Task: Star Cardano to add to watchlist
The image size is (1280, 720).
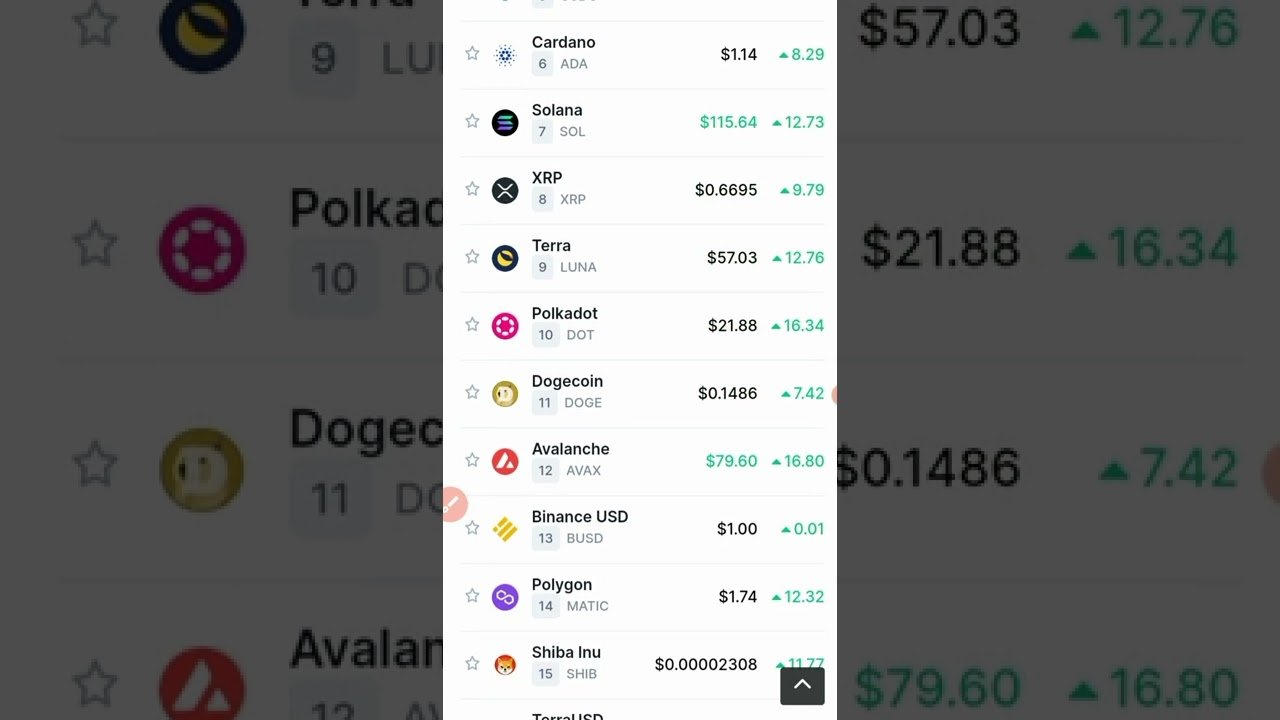Action: (472, 53)
